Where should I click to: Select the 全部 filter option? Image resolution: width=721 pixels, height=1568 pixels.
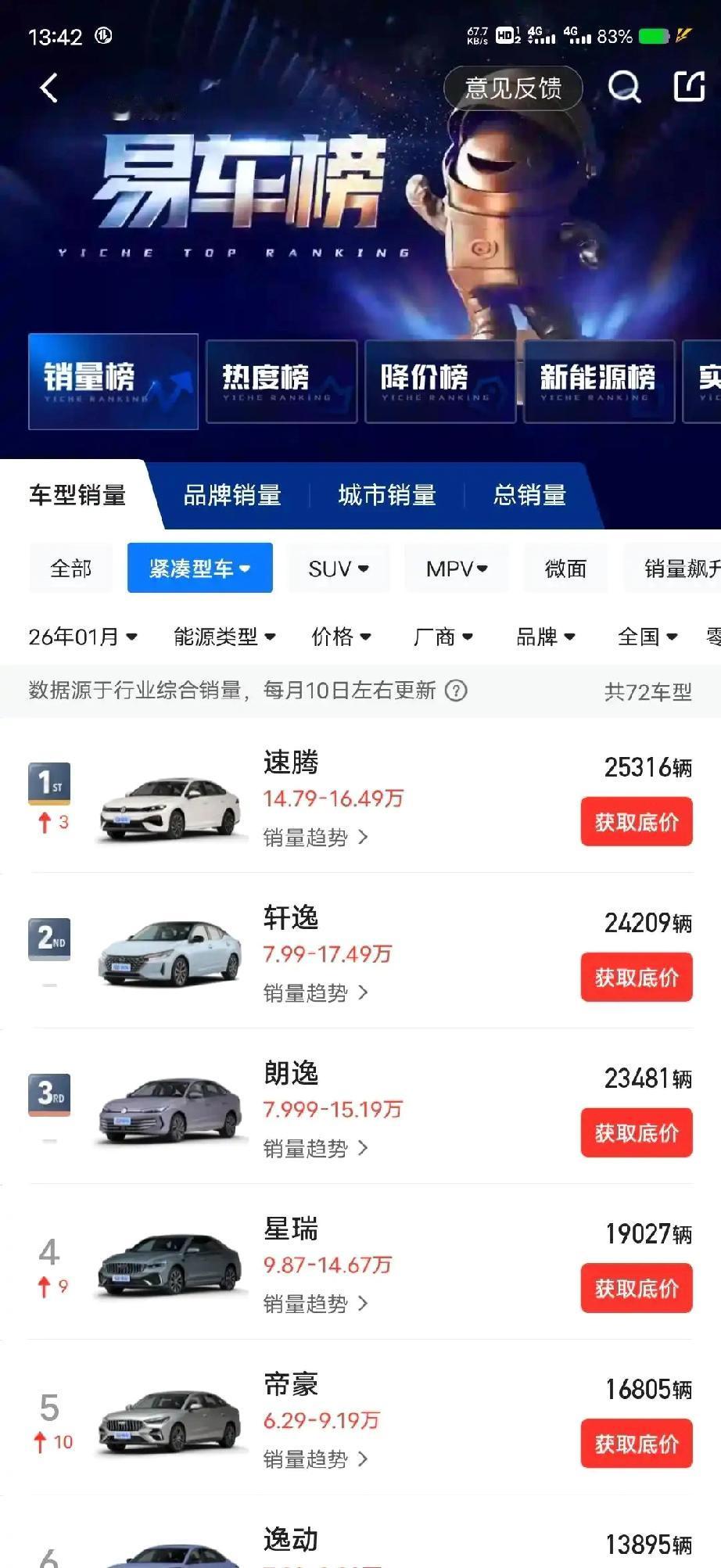[x=70, y=569]
